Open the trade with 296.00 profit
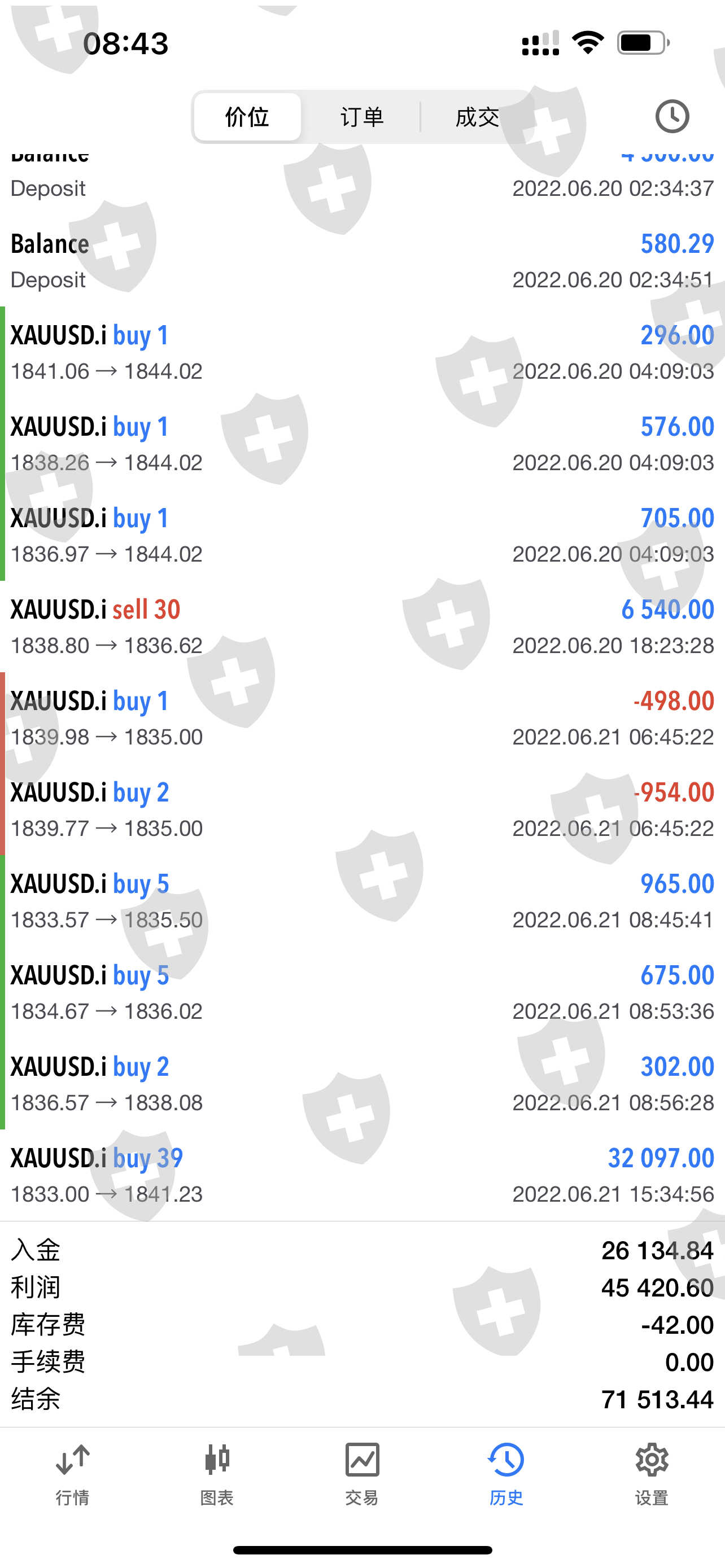Image resolution: width=725 pixels, height=1568 pixels. [x=362, y=352]
